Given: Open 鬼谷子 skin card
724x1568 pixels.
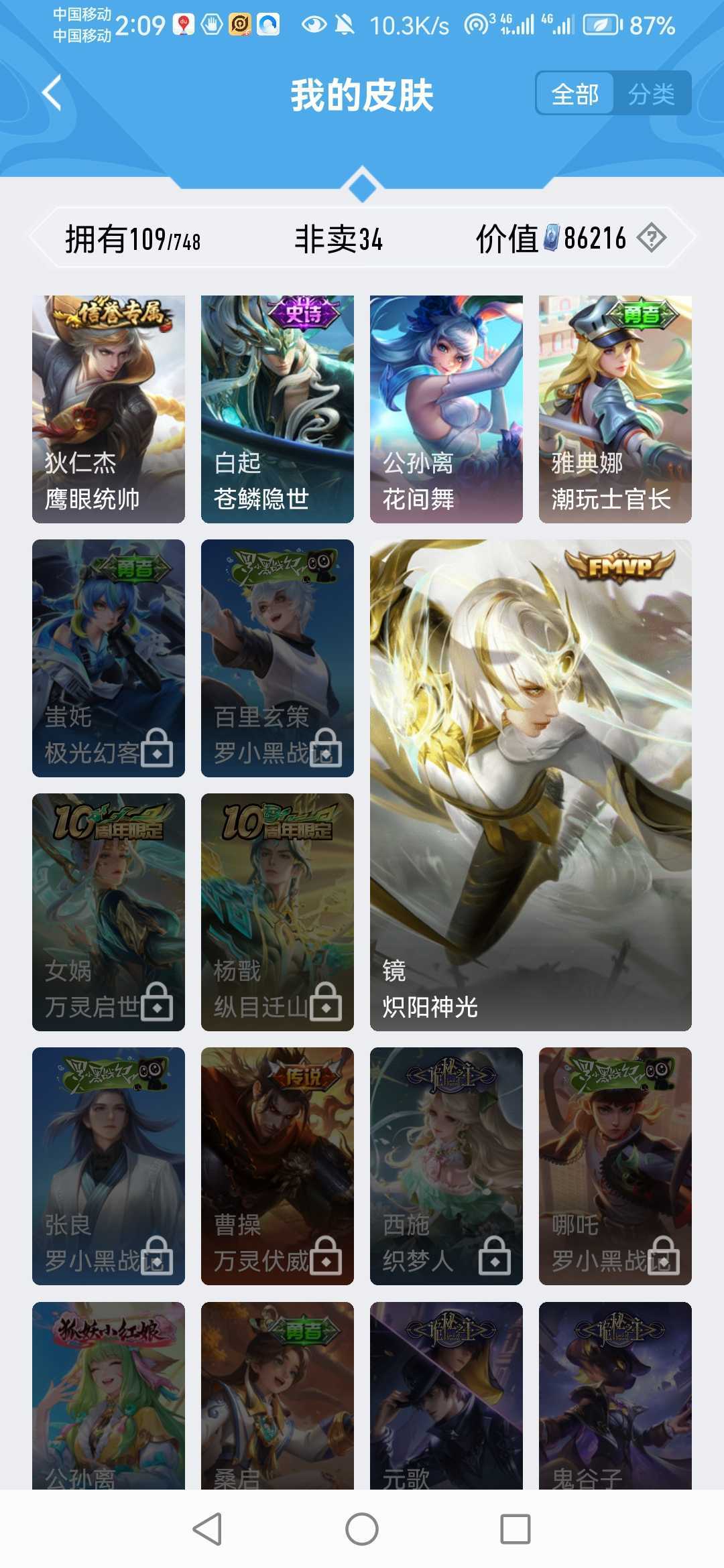Looking at the screenshot, I should point(615,1395).
